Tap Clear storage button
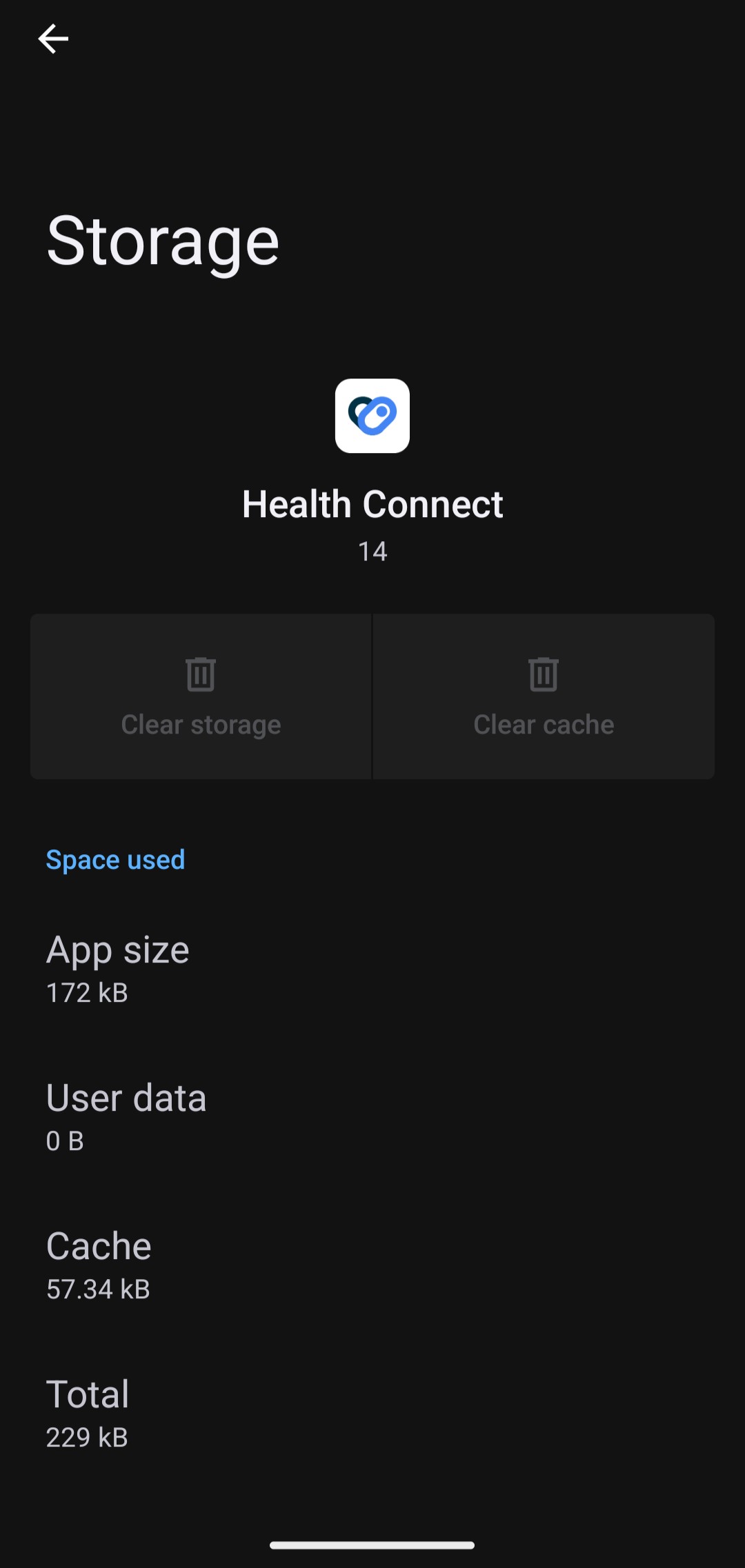Image resolution: width=745 pixels, height=1568 pixels. 201,696
